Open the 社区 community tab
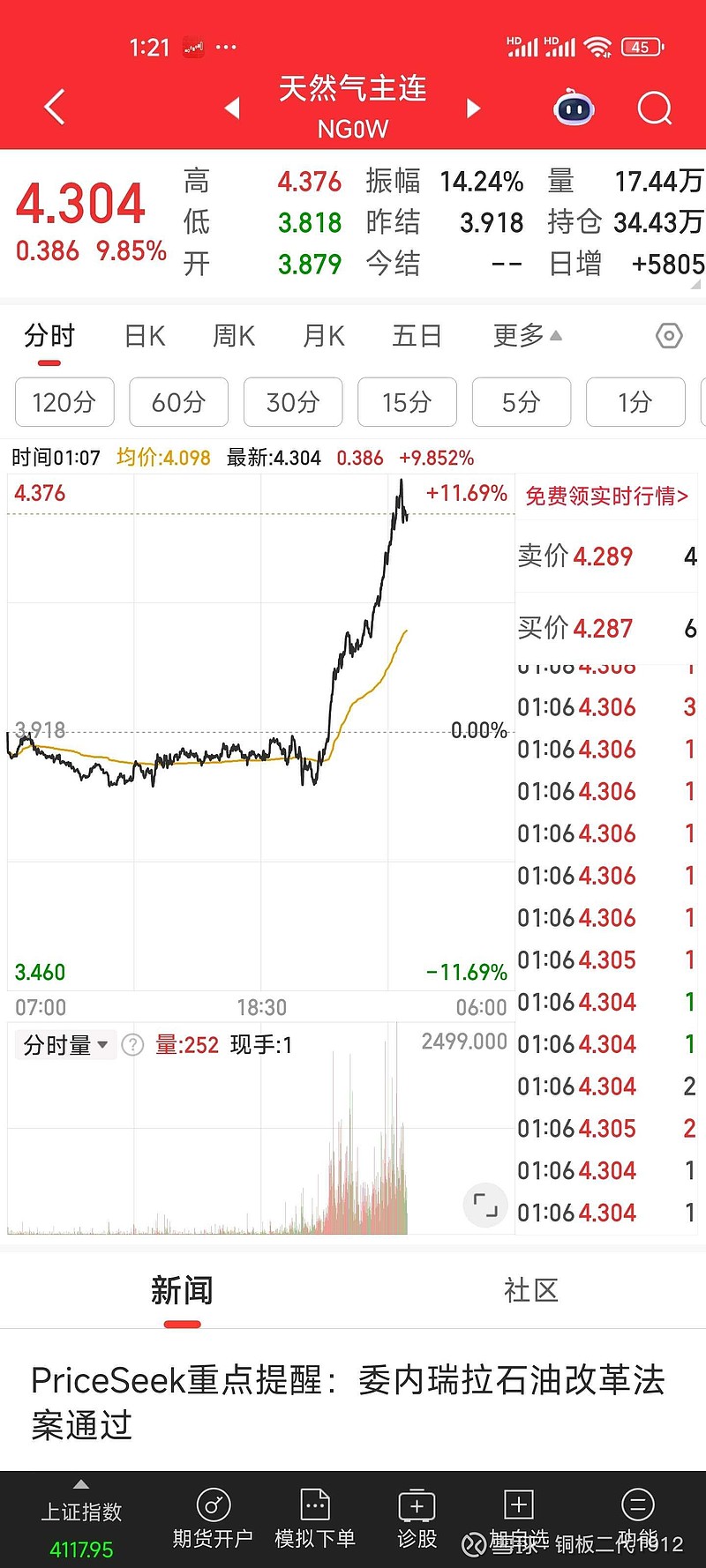The image size is (706, 1568). 531,1290
